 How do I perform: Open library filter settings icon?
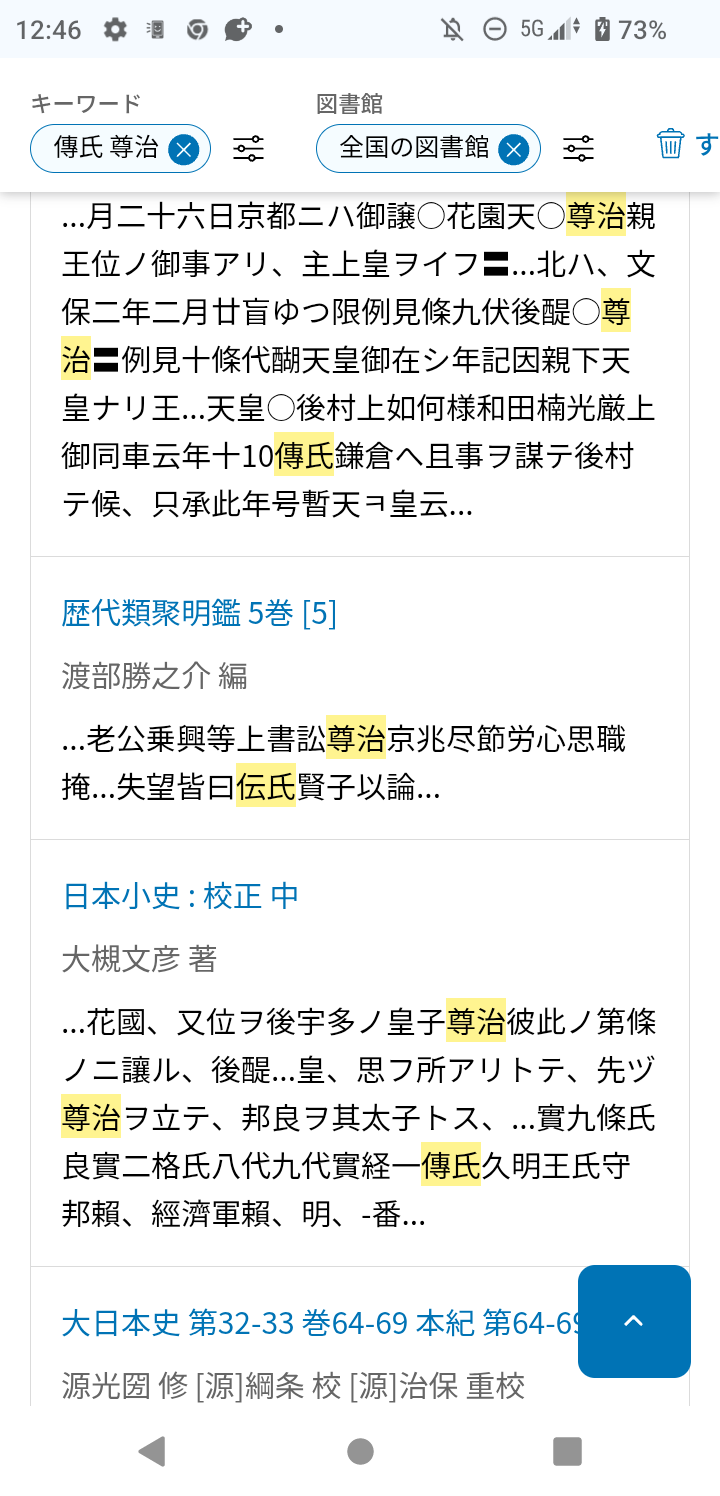(578, 149)
